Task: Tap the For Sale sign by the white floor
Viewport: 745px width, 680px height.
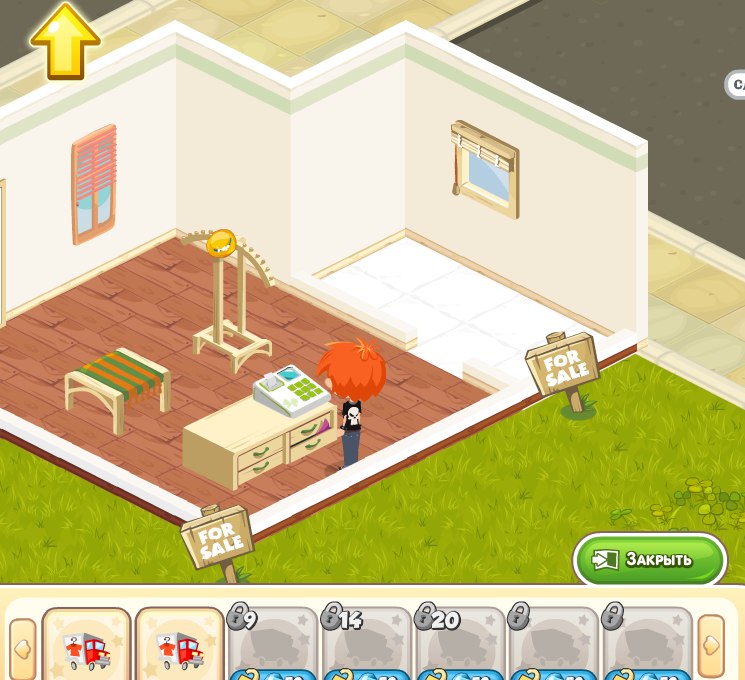Action: click(x=562, y=367)
